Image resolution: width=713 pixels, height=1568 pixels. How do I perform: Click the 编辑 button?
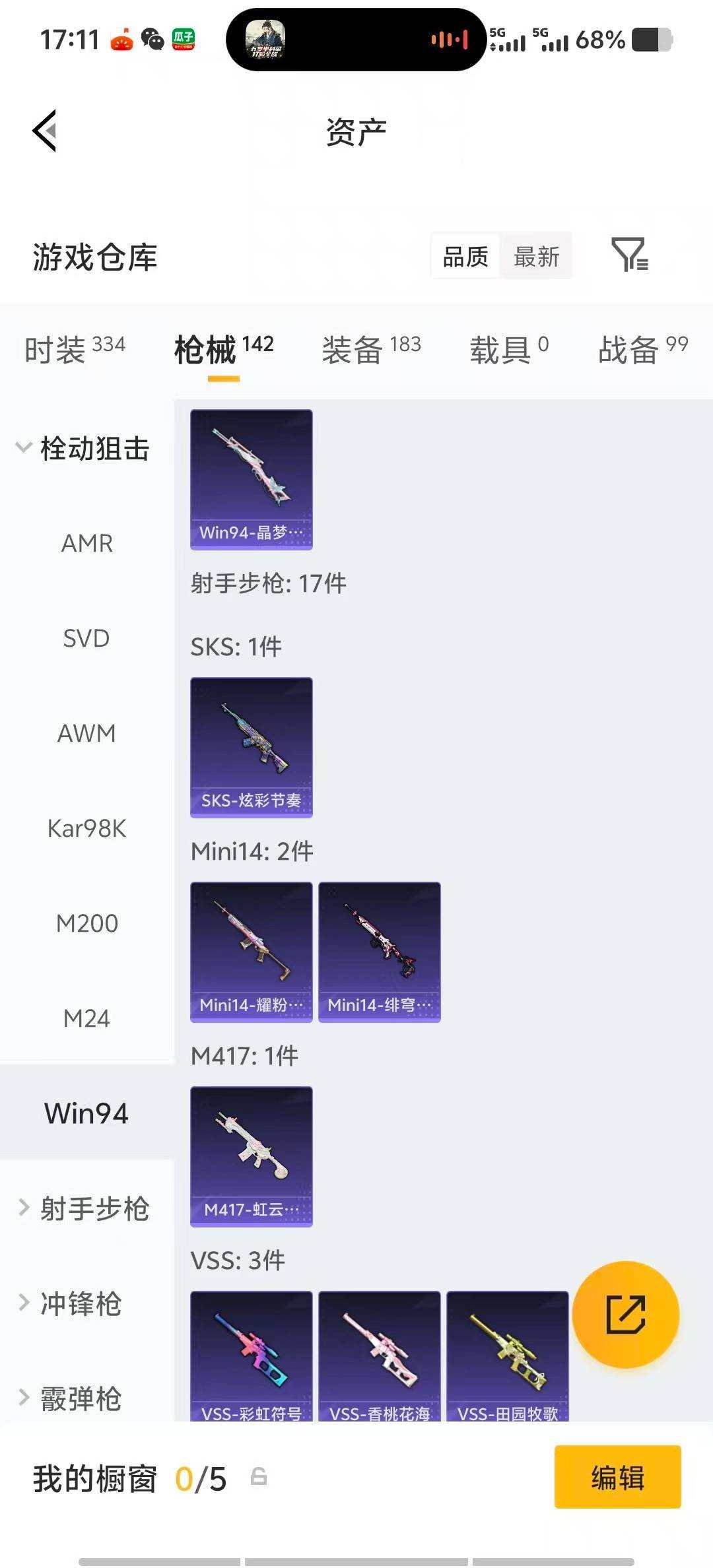click(618, 1479)
